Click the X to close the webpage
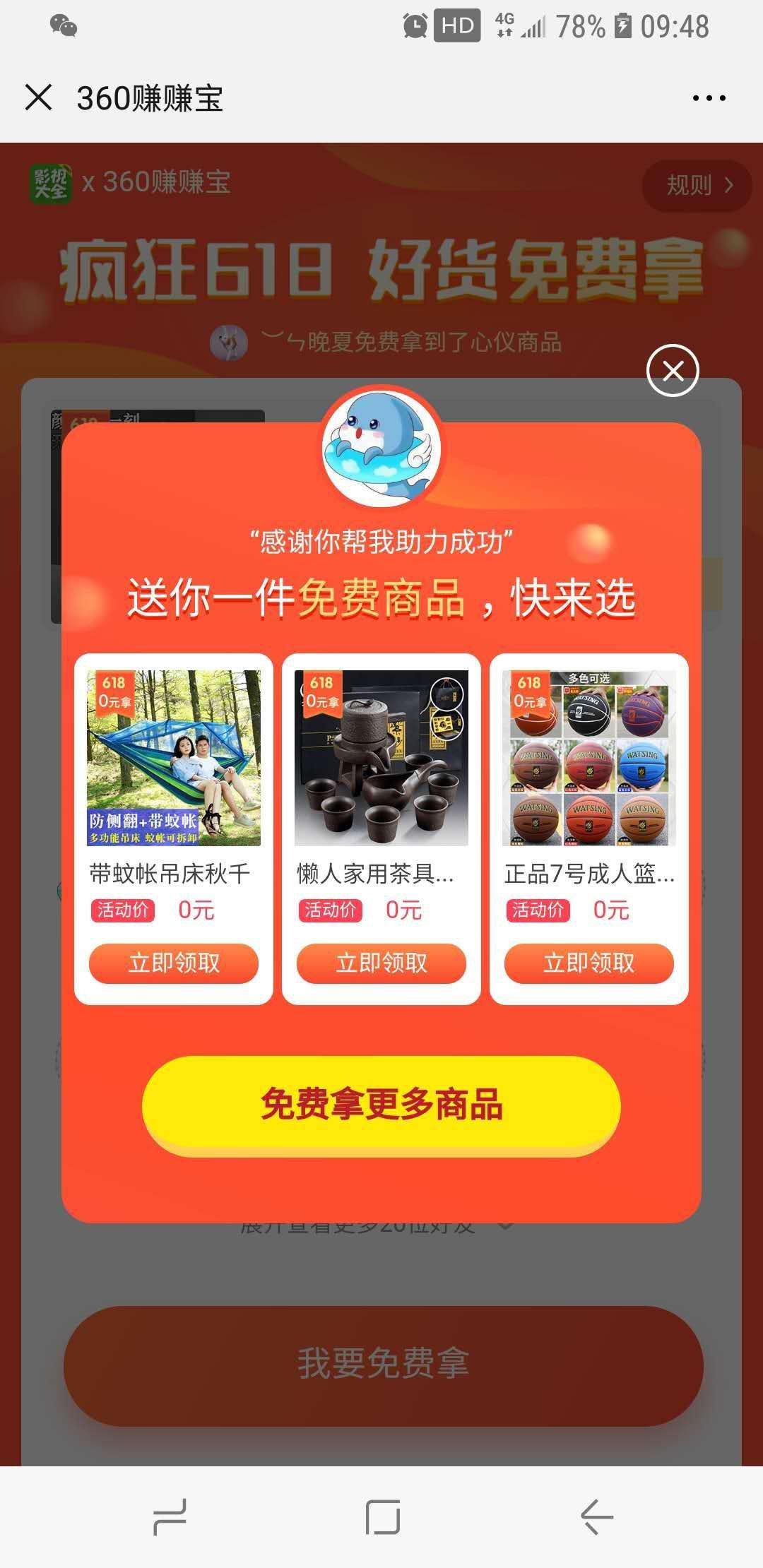This screenshot has width=763, height=1568. [x=39, y=100]
